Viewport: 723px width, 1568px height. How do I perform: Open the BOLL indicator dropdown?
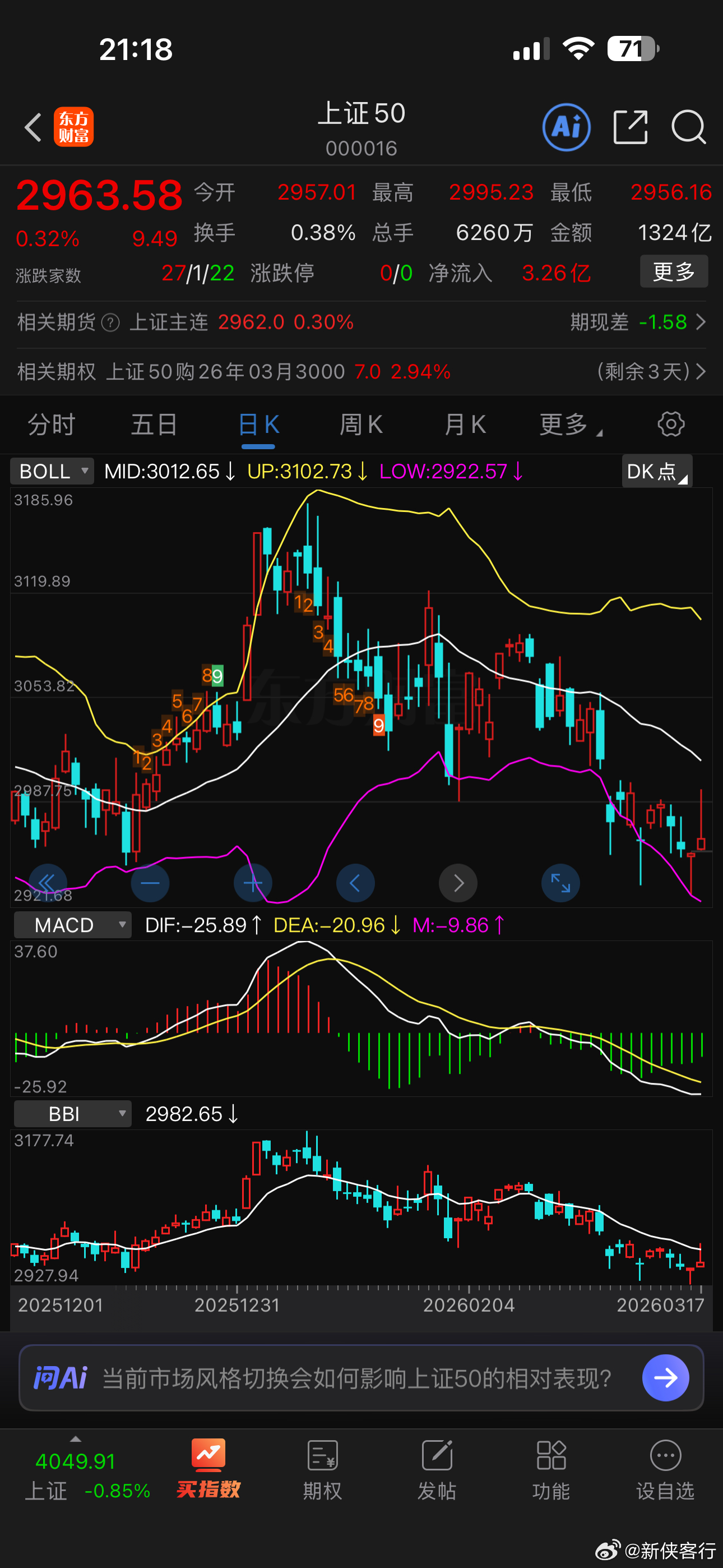(x=51, y=471)
